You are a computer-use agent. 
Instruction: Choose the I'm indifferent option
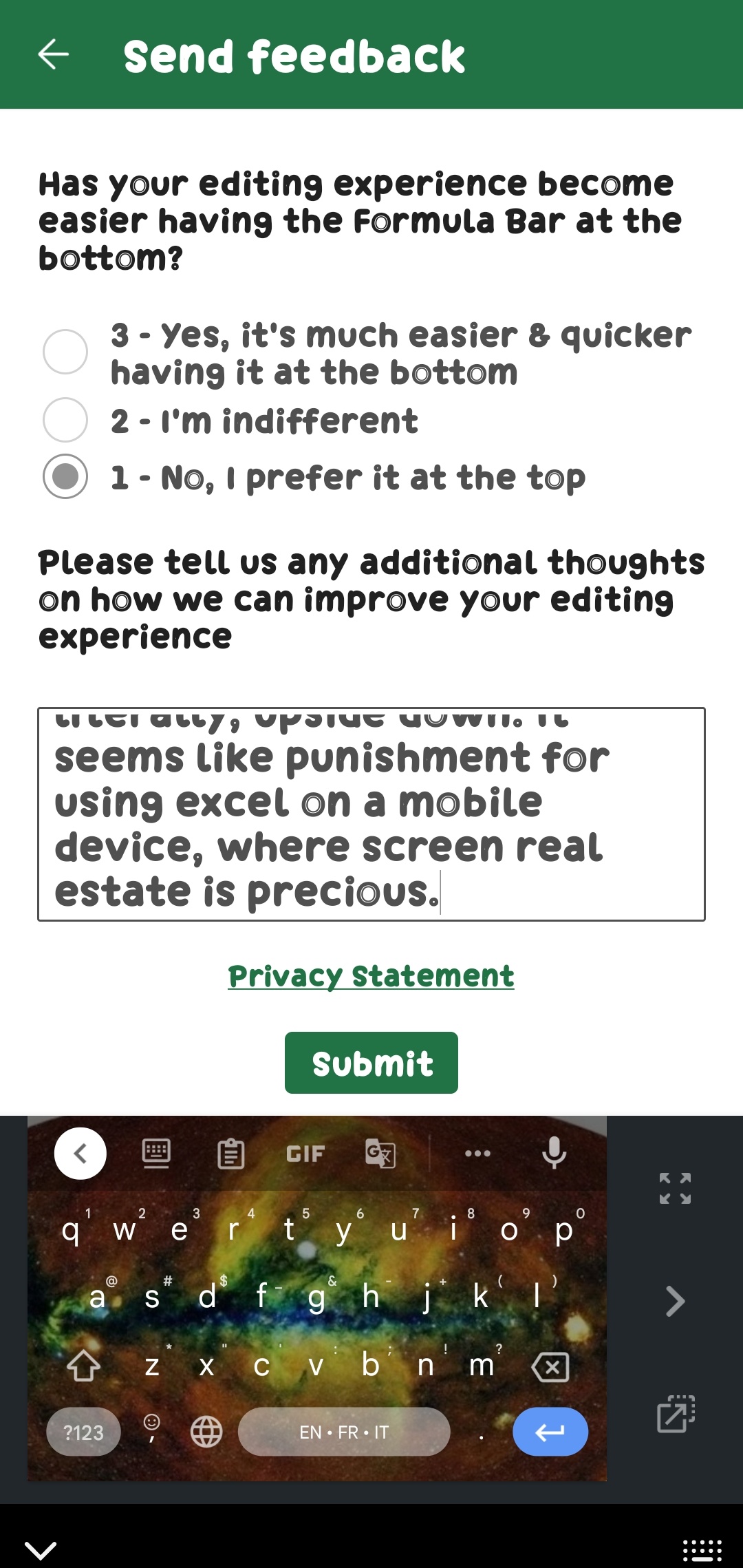click(x=65, y=420)
